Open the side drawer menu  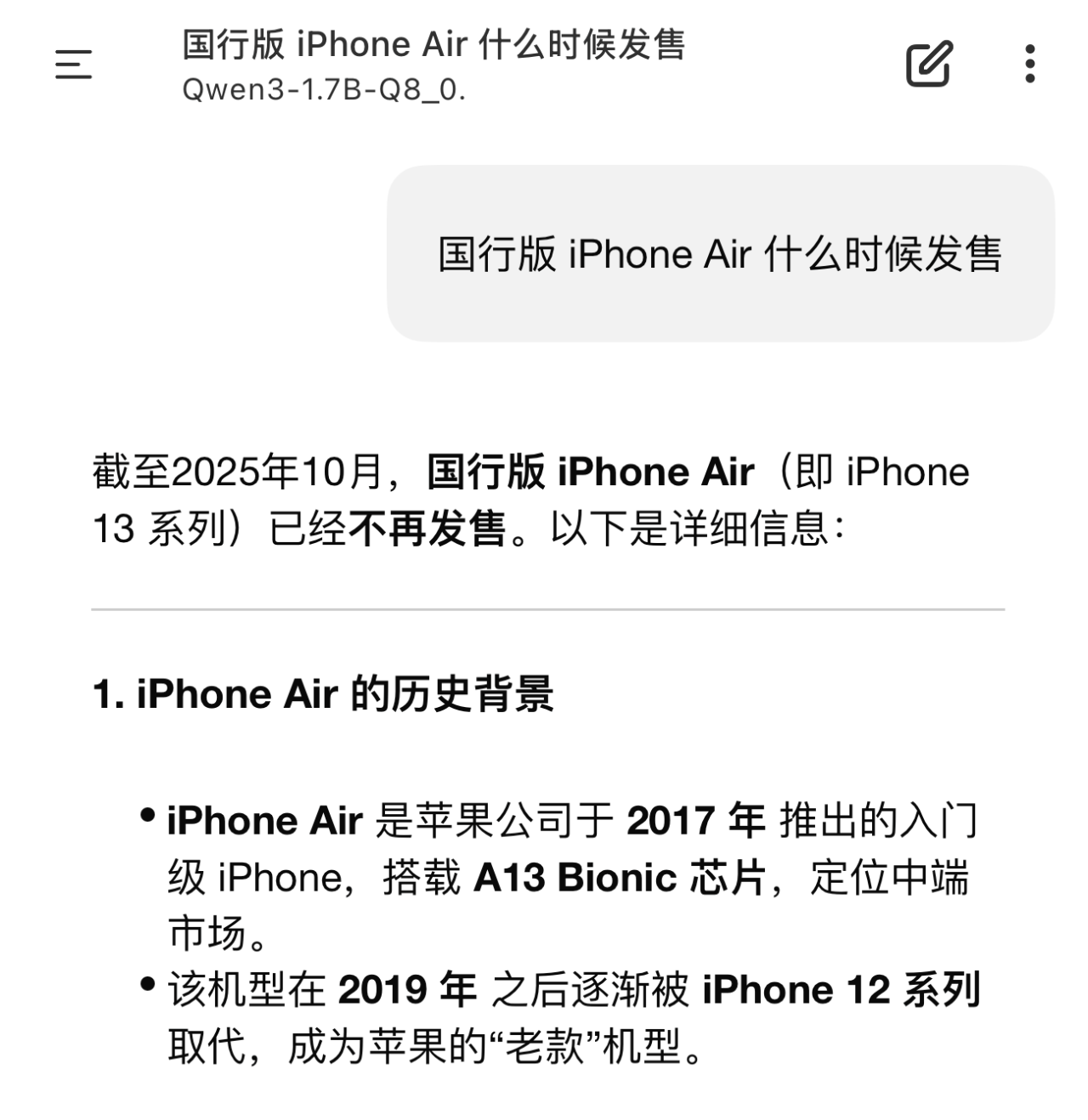73,64
